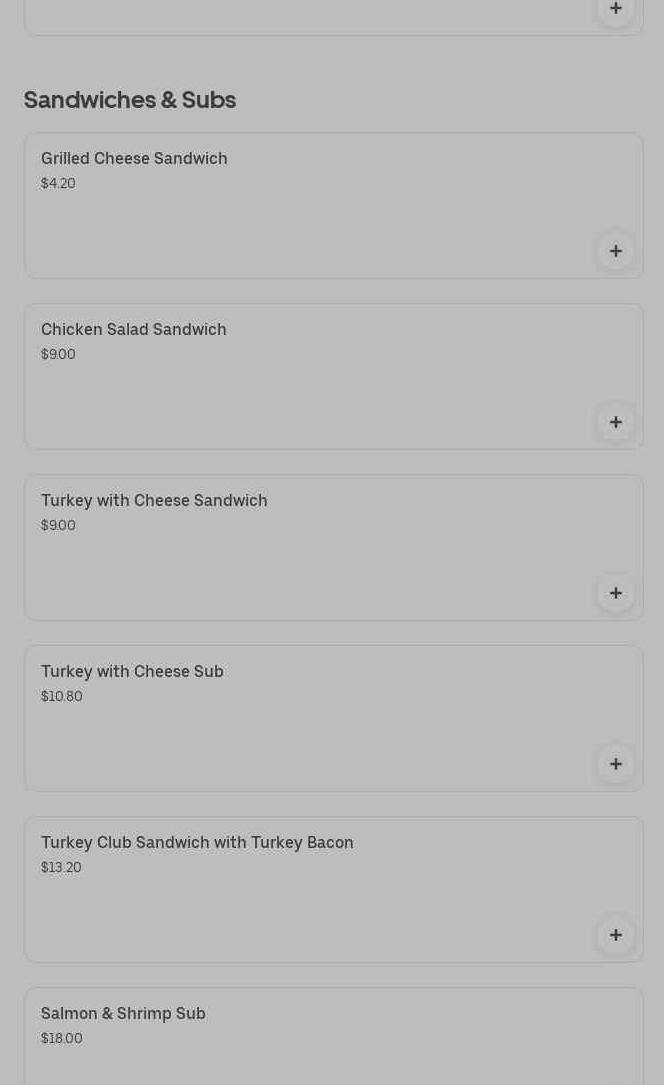Open Turkey Club Sandwich with Turkey Bacon
Screen dimensions: 664x1085
pyautogui.click(x=300, y=889)
